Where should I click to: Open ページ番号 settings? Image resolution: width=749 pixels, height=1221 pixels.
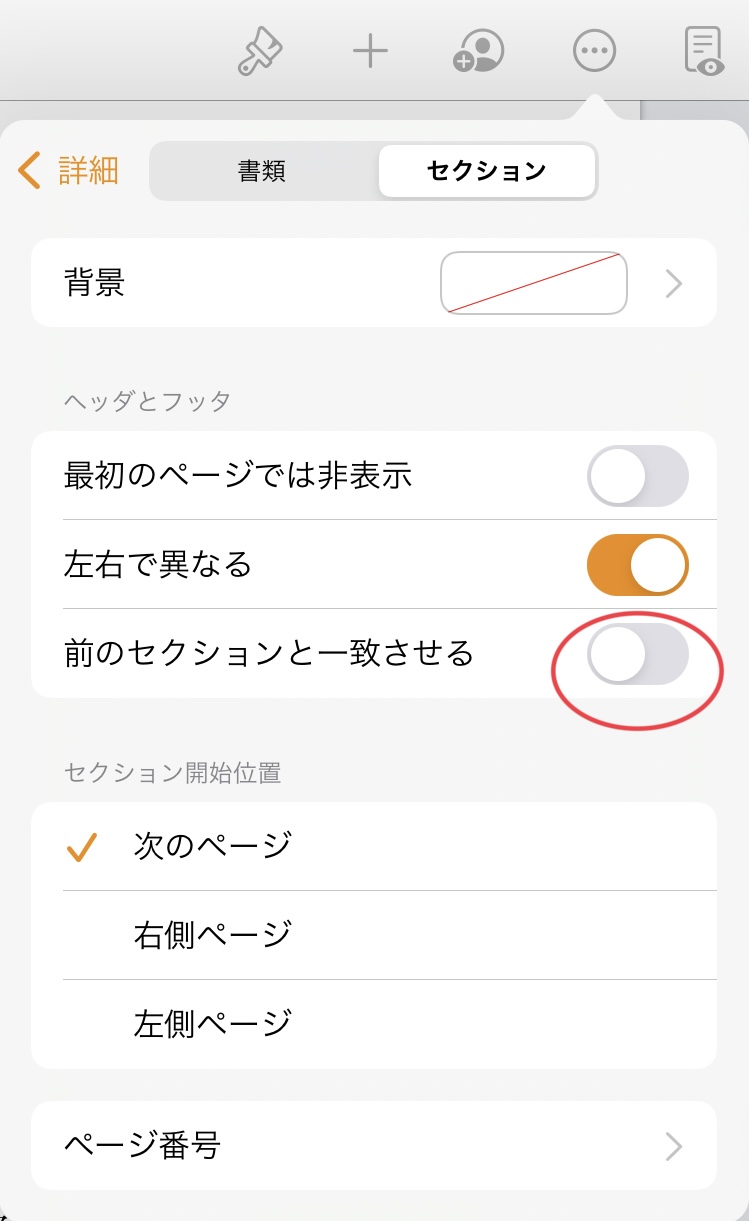tap(374, 1145)
